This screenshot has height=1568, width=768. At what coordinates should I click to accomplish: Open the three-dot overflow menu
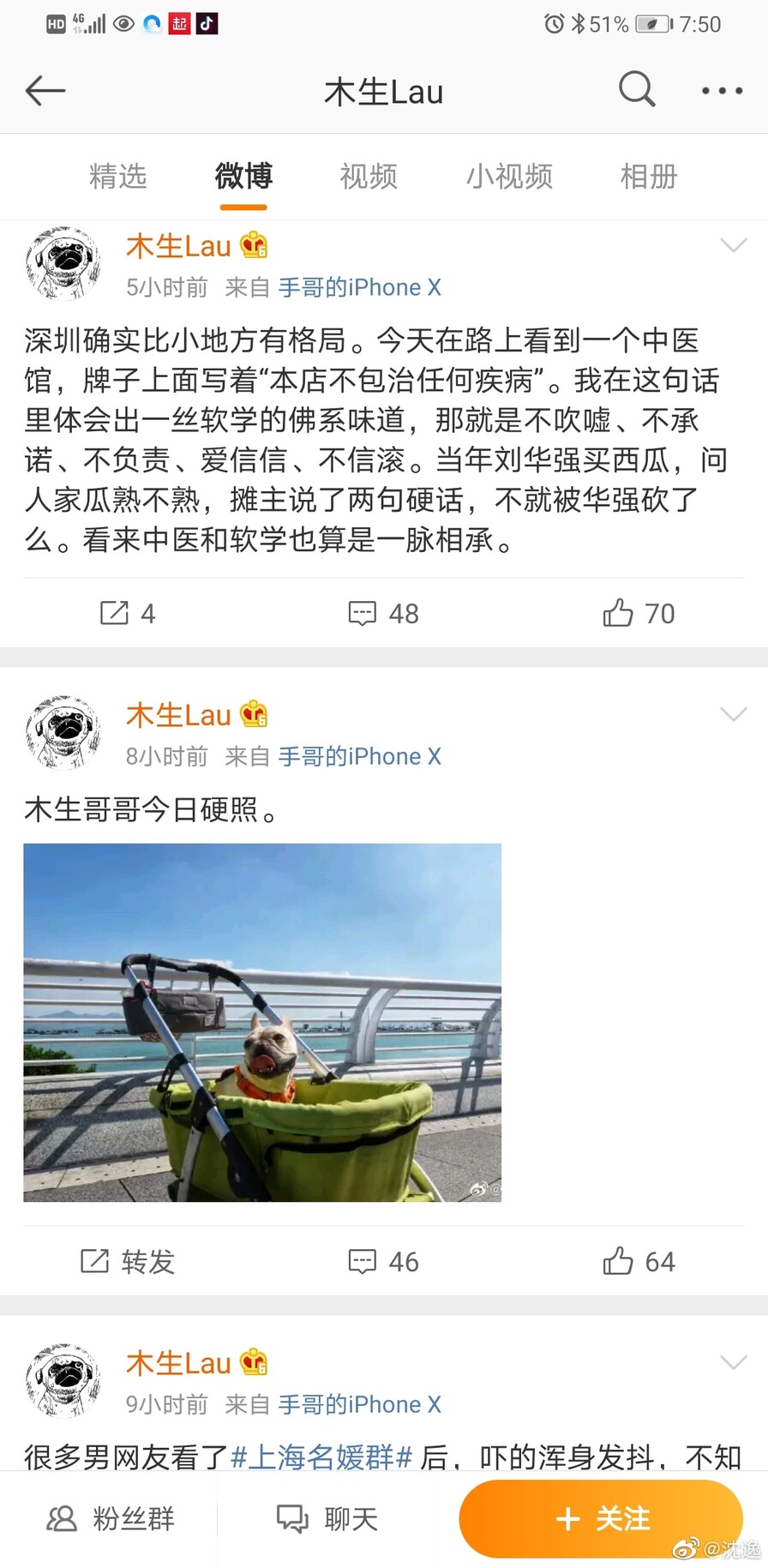(722, 90)
